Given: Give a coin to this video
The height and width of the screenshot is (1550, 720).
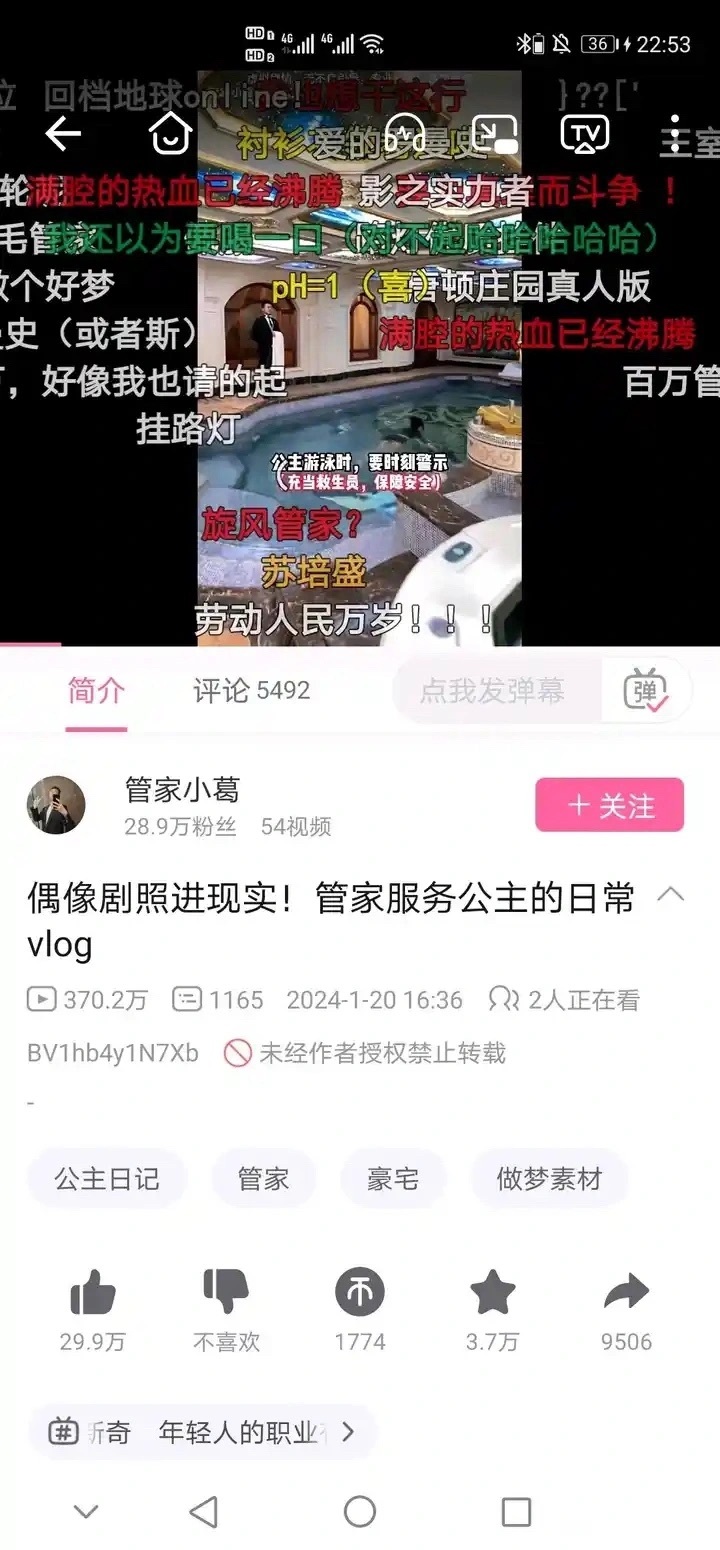Looking at the screenshot, I should coord(359,1295).
